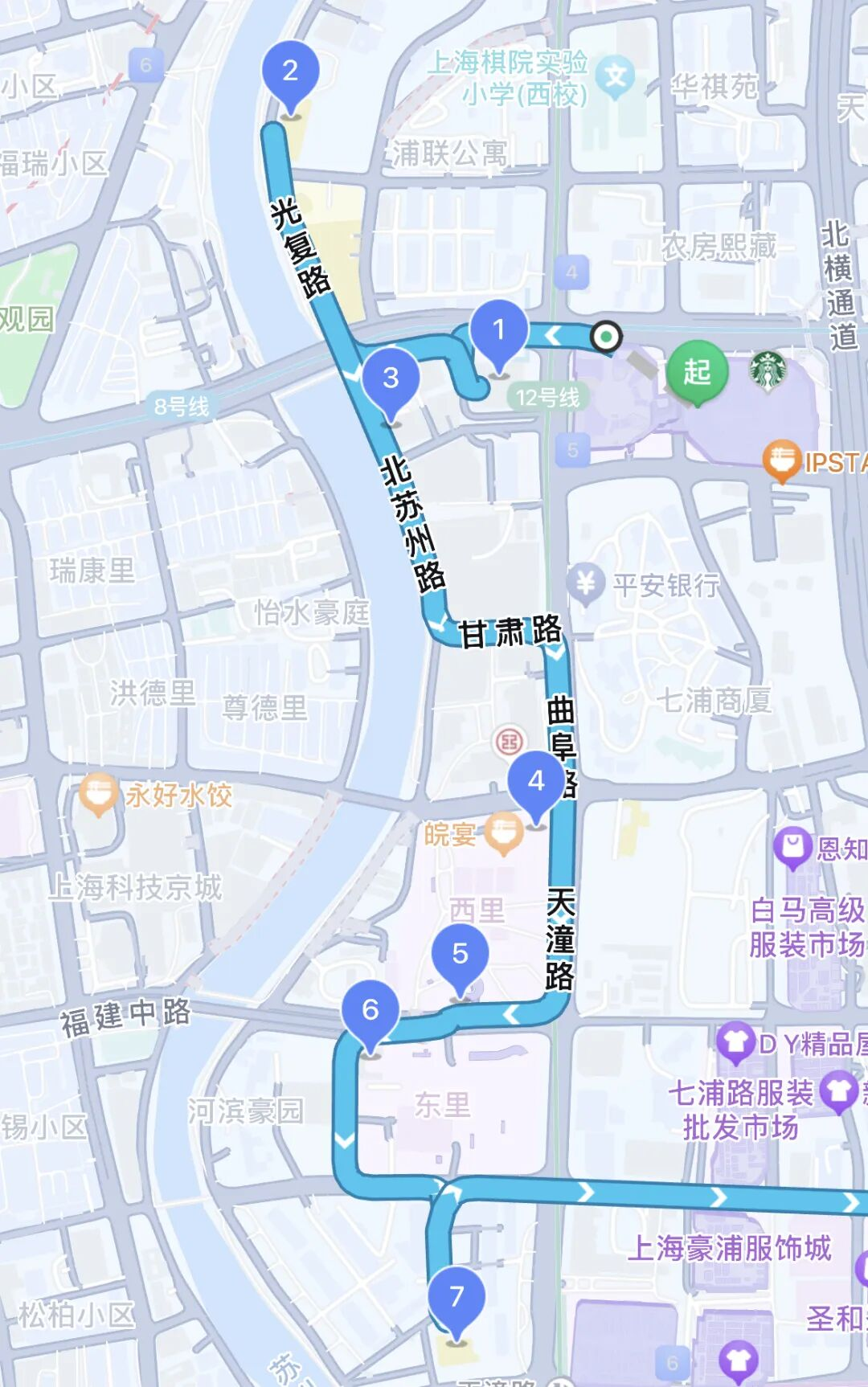Click the 8号线 metro line label

click(182, 407)
